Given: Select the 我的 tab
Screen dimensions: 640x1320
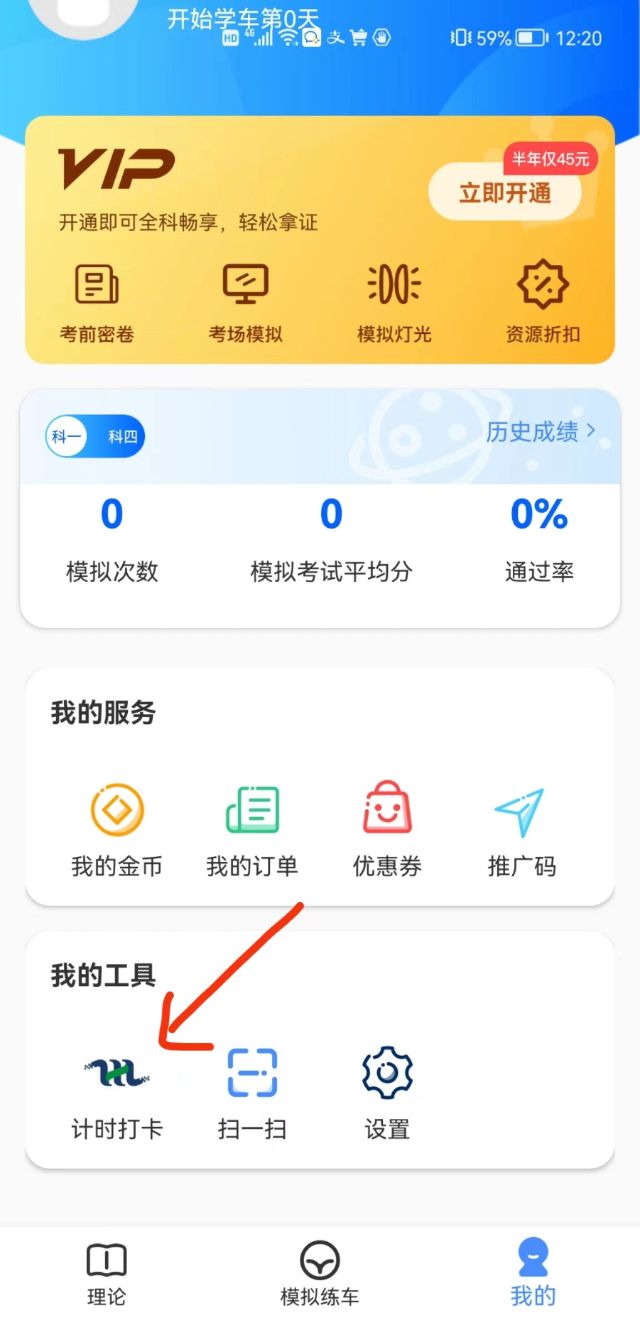Looking at the screenshot, I should coord(533,1275).
